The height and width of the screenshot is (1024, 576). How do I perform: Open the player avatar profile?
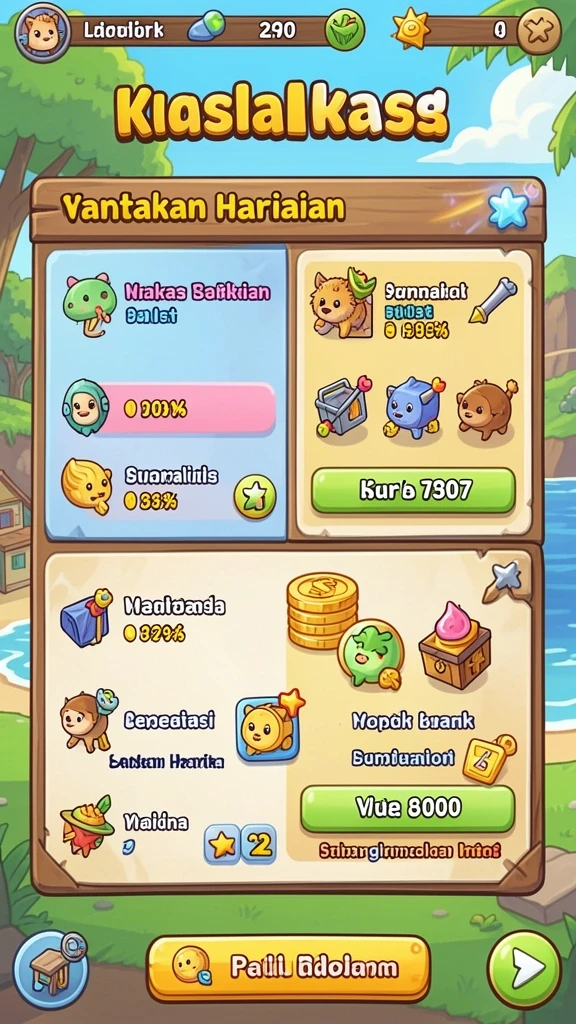pyautogui.click(x=42, y=31)
